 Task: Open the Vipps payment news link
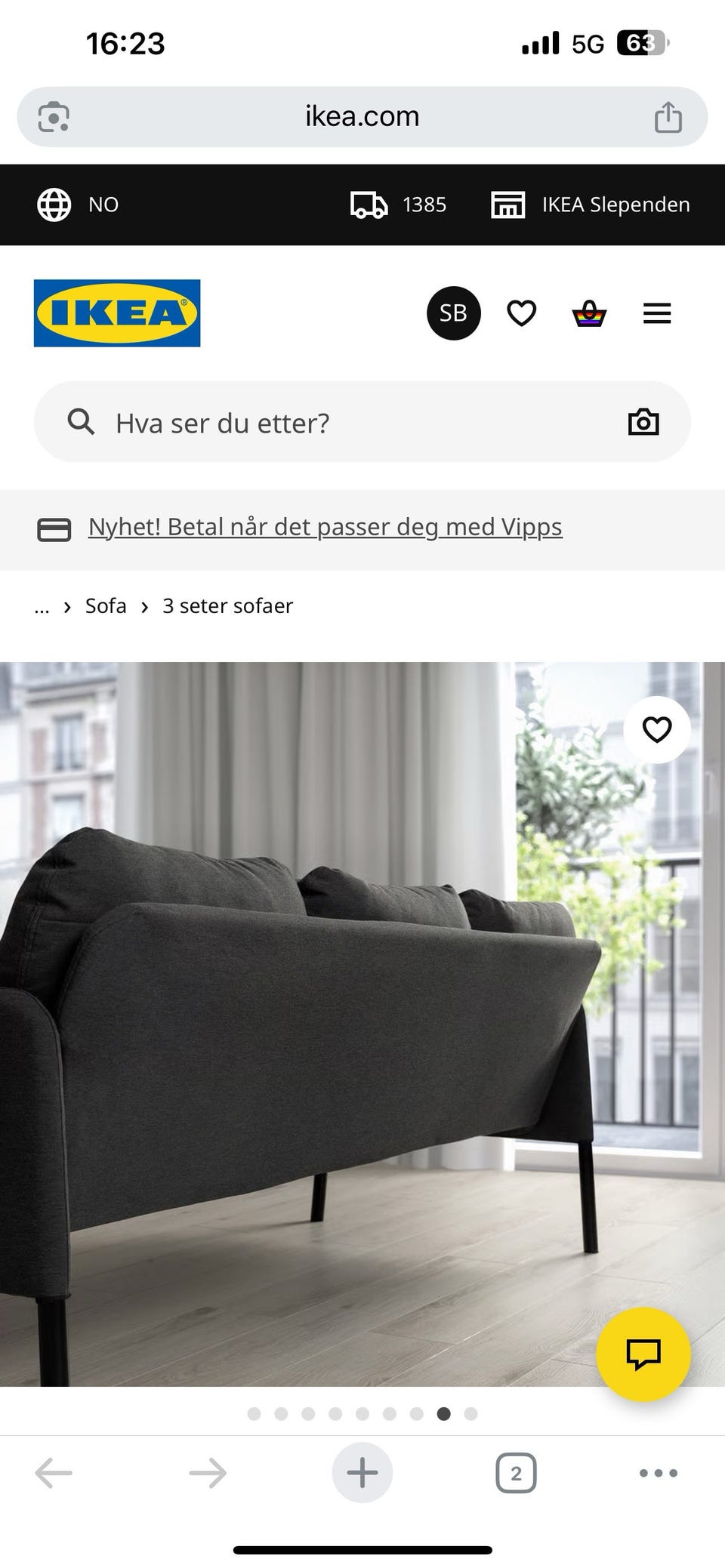325,526
